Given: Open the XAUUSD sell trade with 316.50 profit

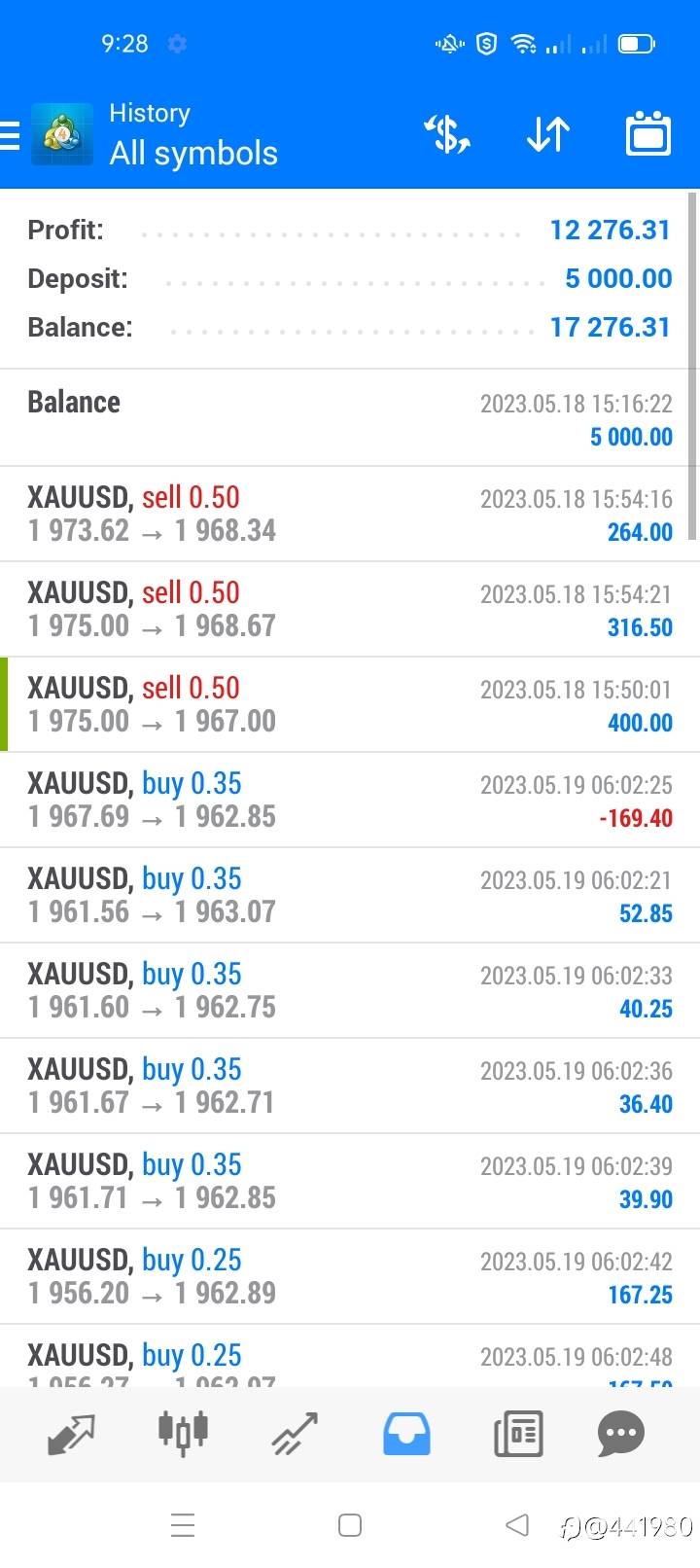Looking at the screenshot, I should point(350,609).
